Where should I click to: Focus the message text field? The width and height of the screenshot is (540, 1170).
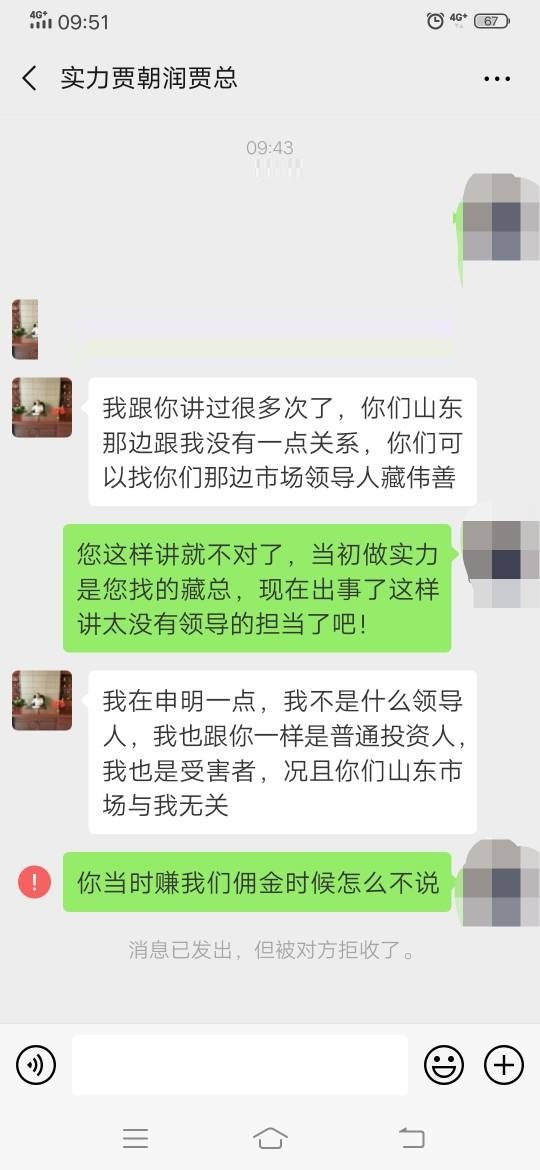click(x=239, y=1065)
